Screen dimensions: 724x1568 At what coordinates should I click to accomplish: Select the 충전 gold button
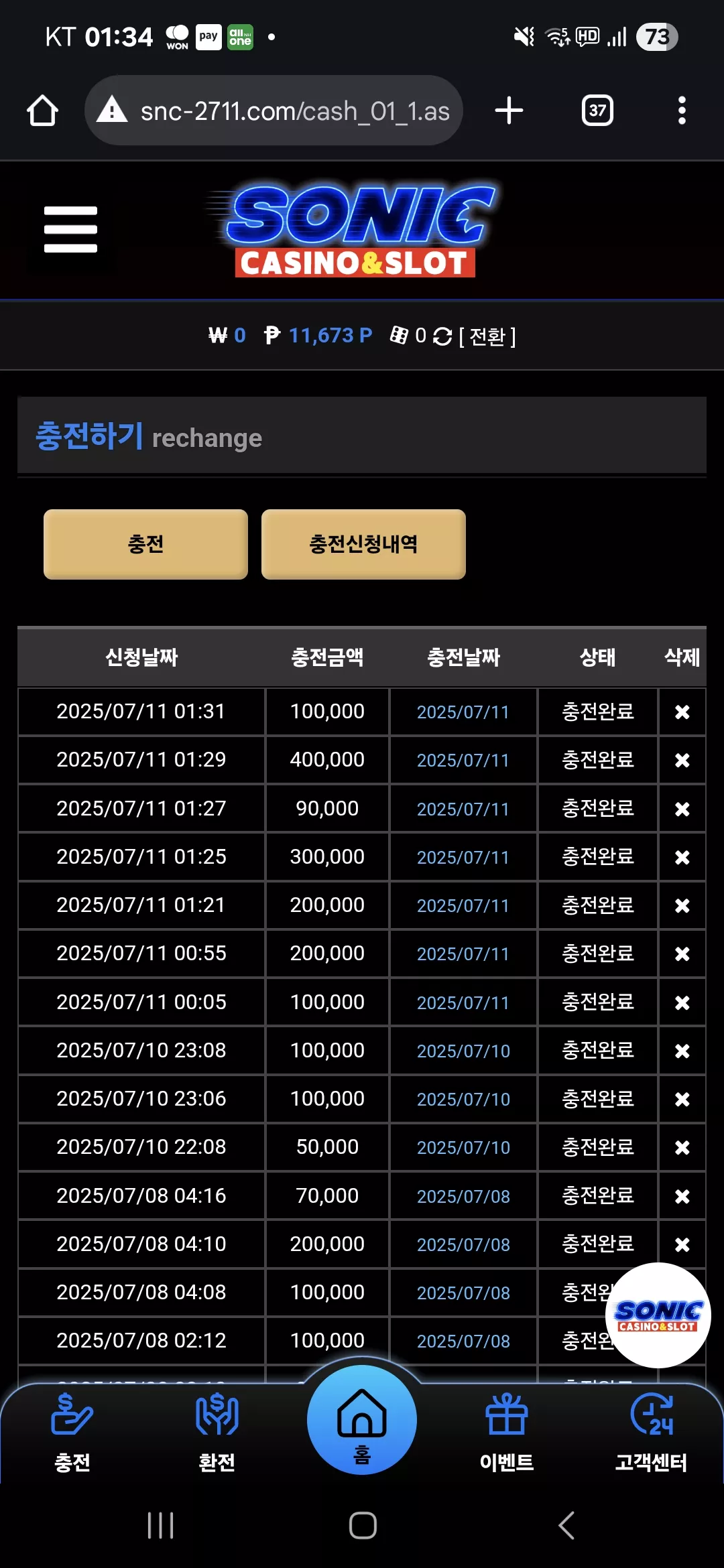(145, 544)
